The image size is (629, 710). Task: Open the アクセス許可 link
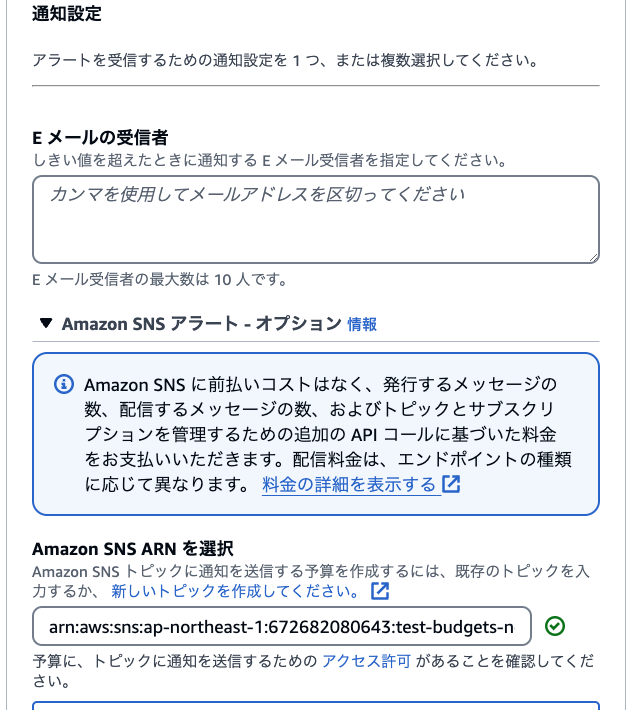(368, 662)
